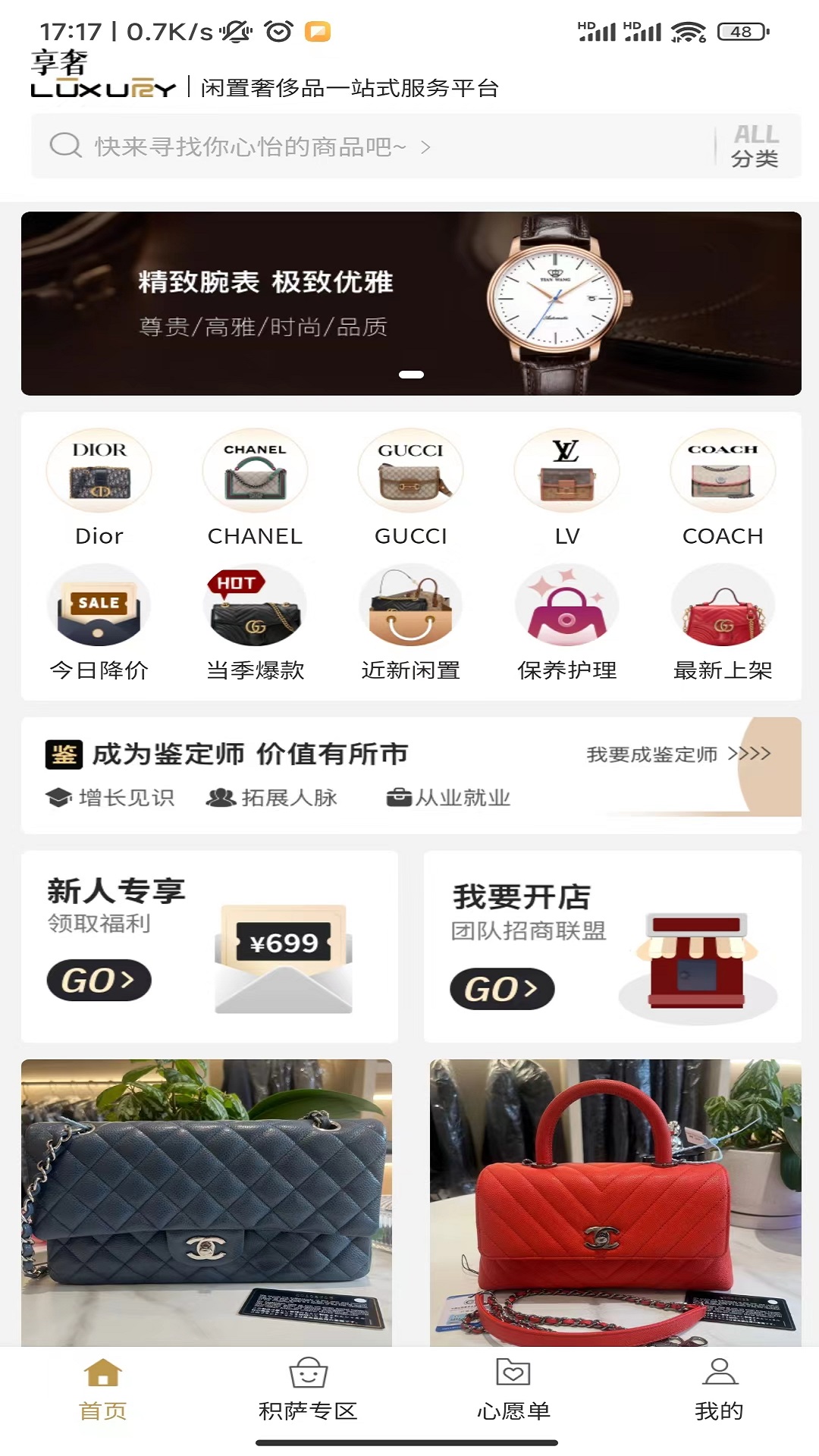Tap 我要成鉴定师 link
819x1456 pixels.
coord(677,754)
